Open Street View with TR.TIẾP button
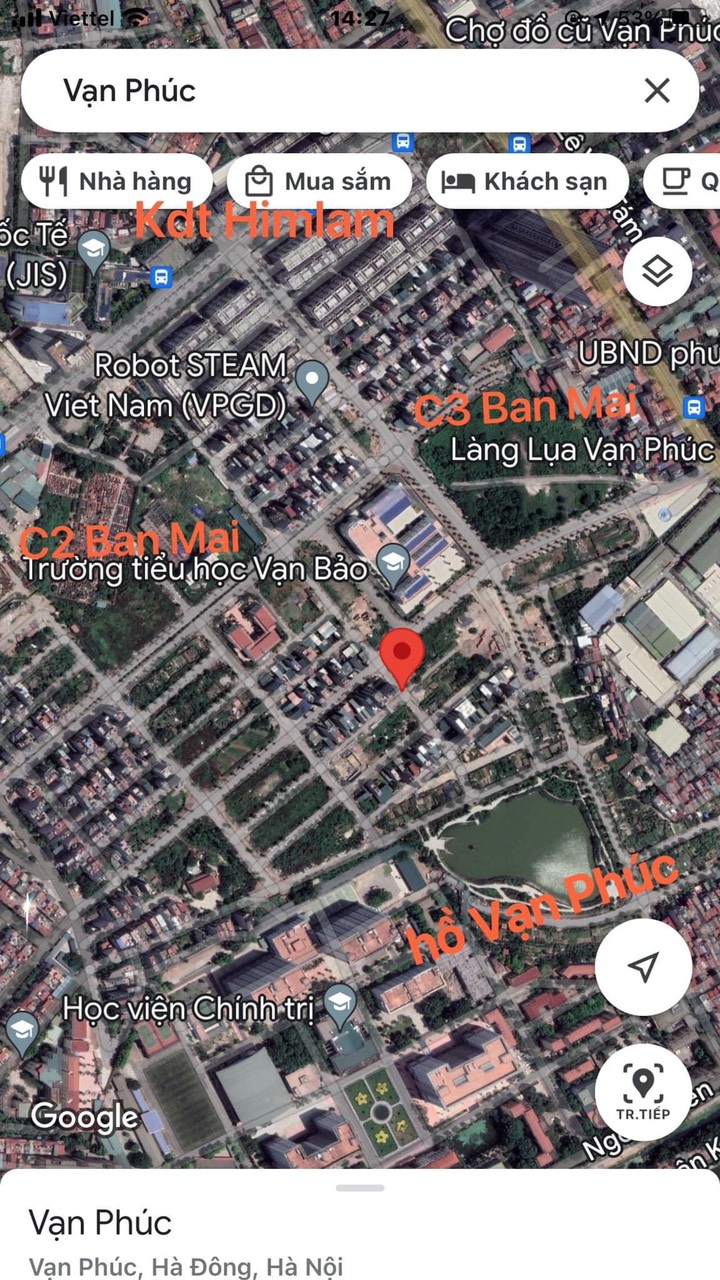 (x=643, y=1093)
